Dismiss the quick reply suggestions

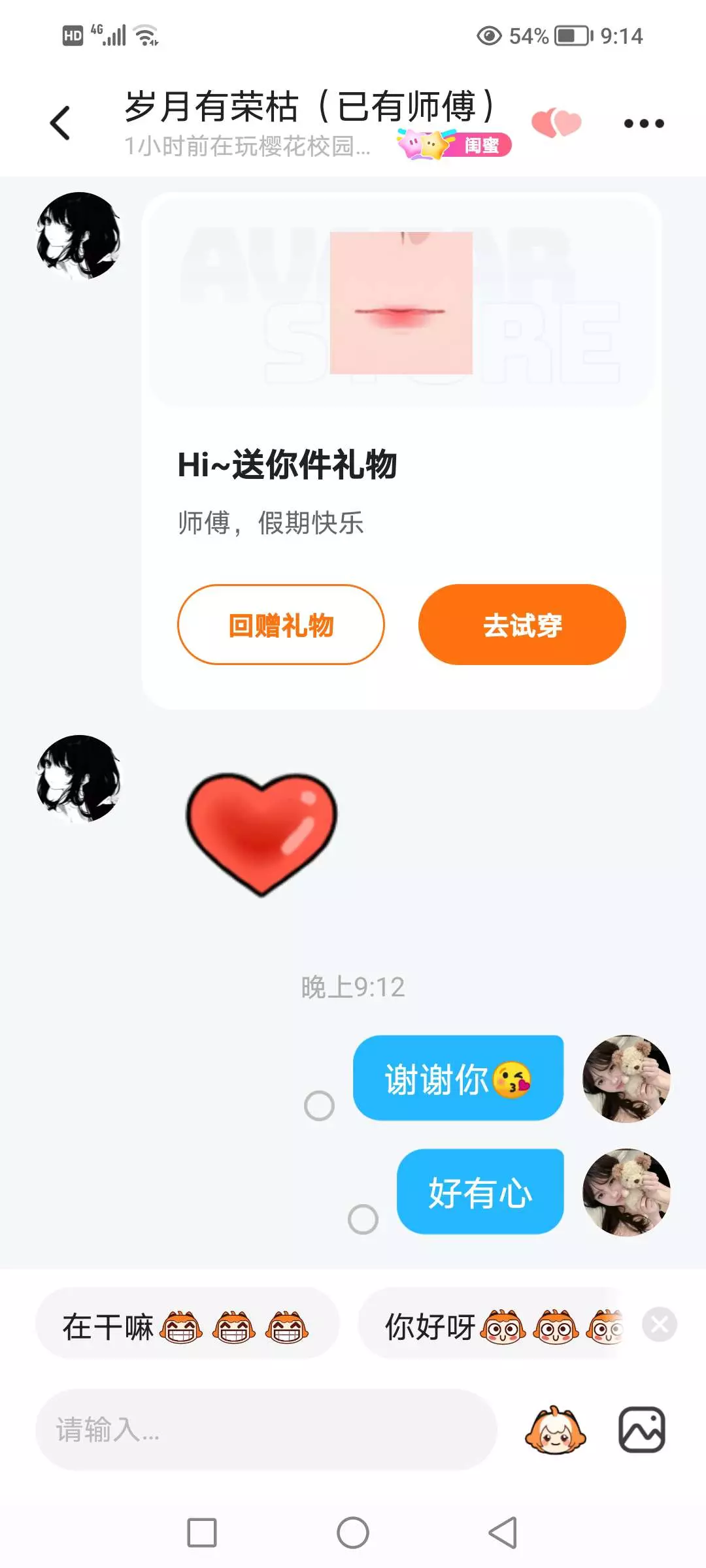(659, 1325)
